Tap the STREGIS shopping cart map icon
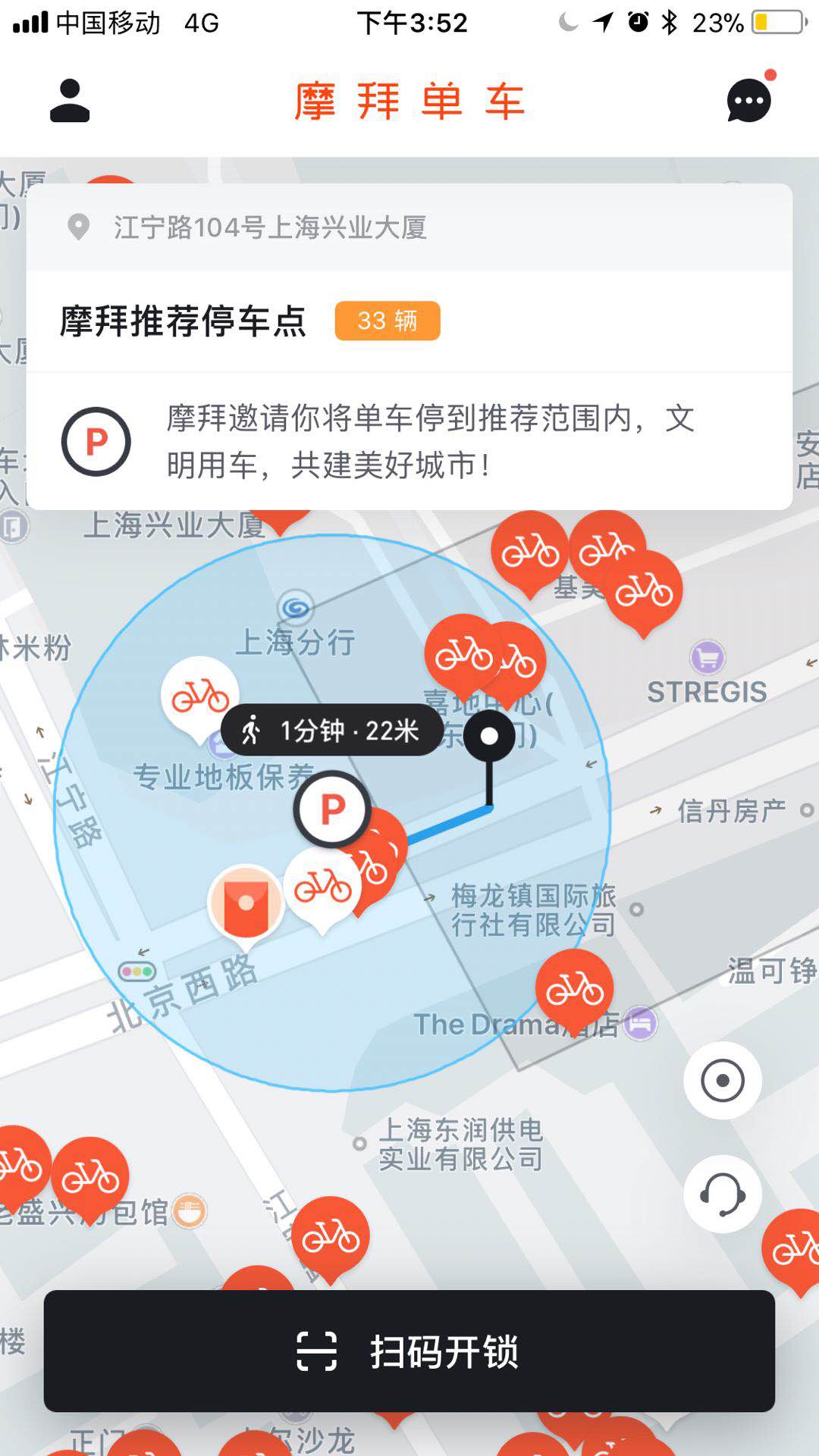 click(x=706, y=660)
